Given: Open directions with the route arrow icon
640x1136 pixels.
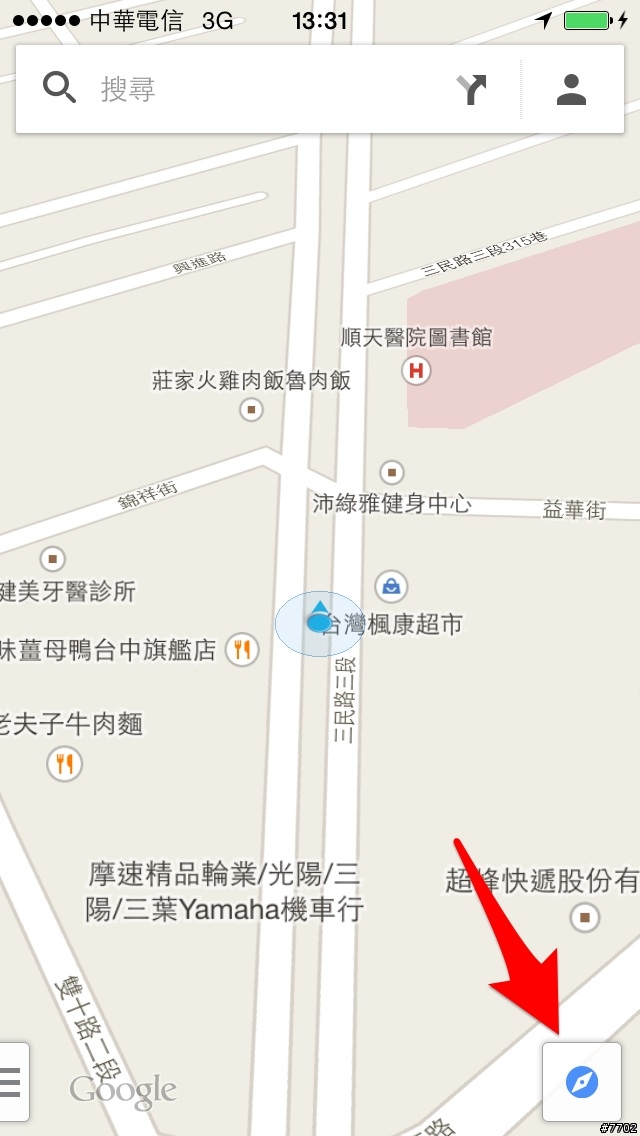Looking at the screenshot, I should (471, 89).
